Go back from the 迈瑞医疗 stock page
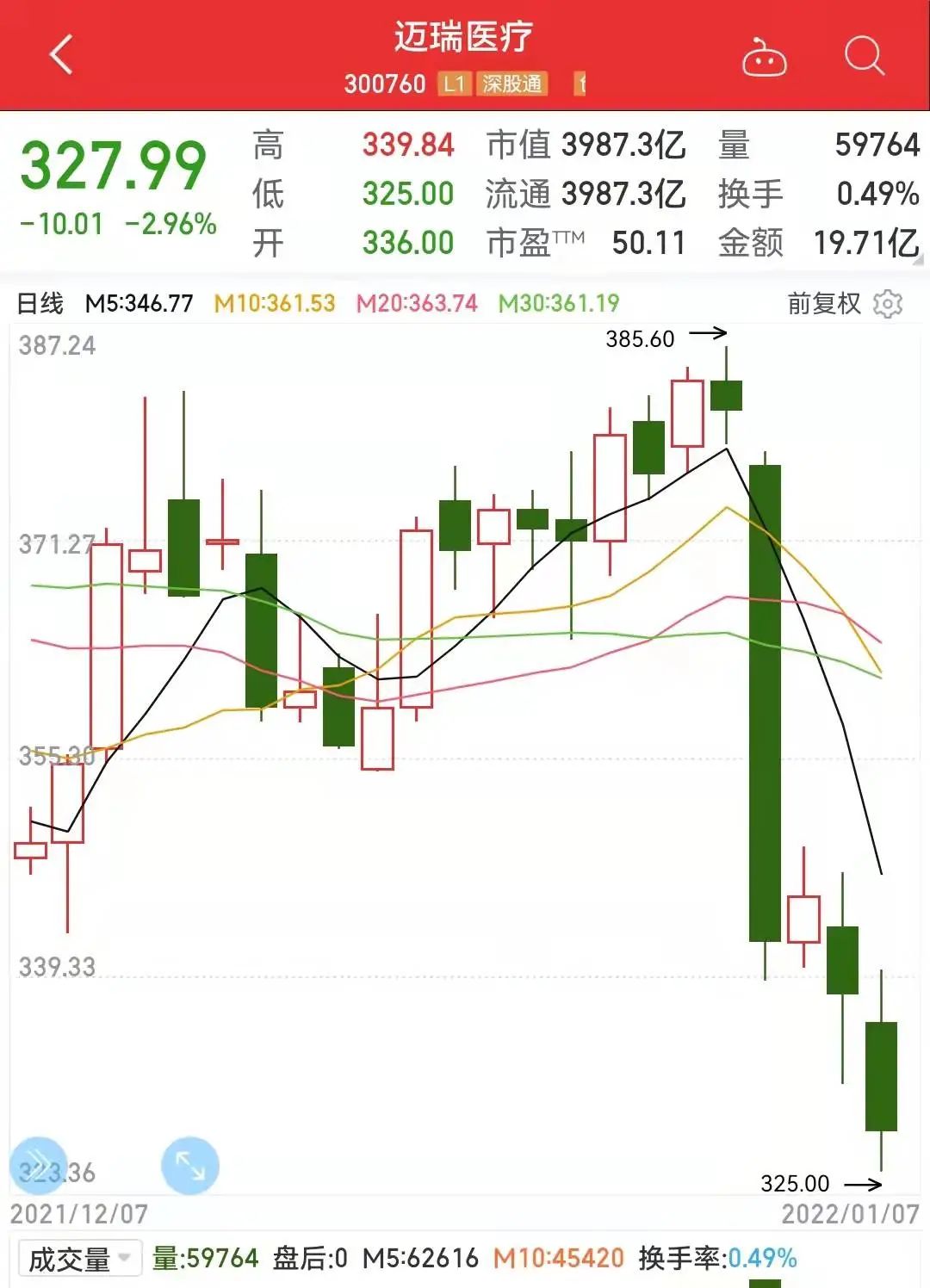Viewport: 930px width, 1288px height. click(62, 56)
